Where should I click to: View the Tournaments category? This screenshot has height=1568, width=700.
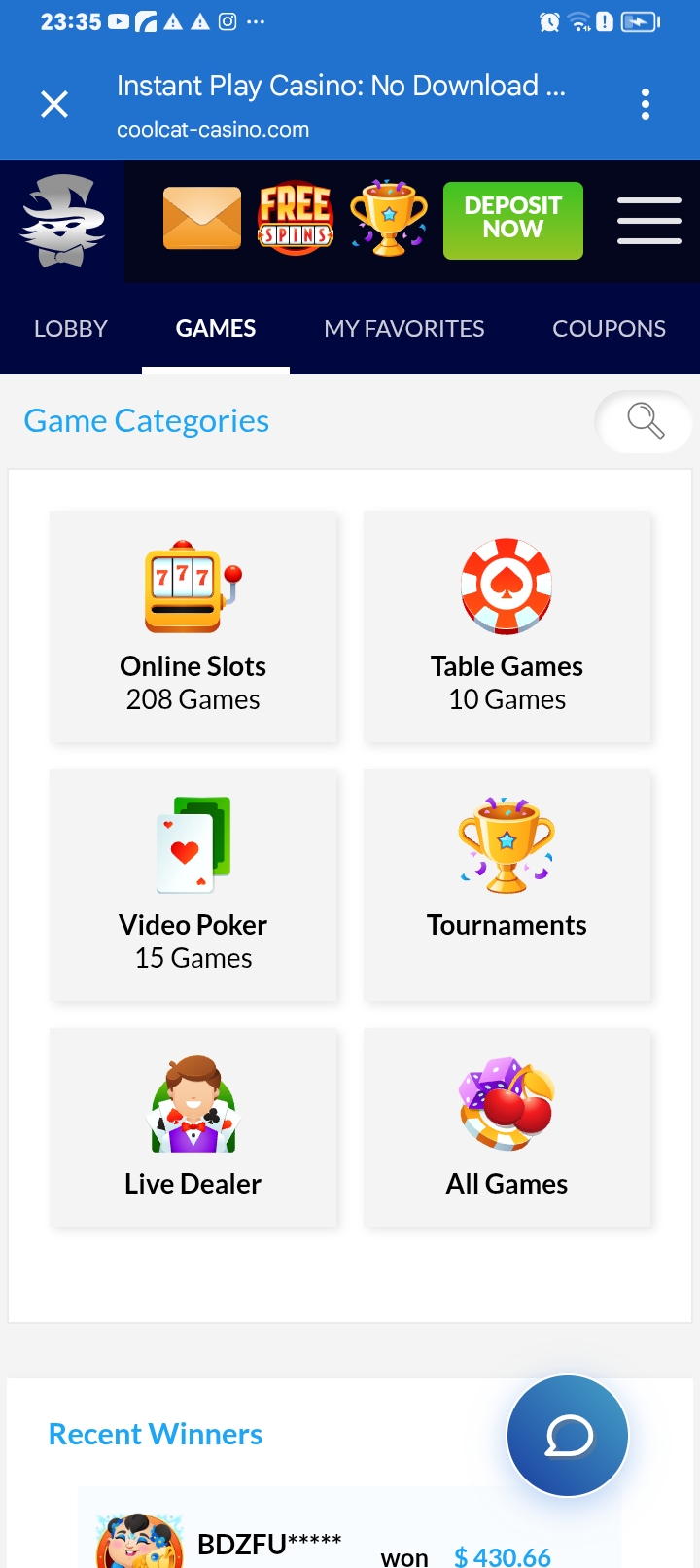[507, 885]
